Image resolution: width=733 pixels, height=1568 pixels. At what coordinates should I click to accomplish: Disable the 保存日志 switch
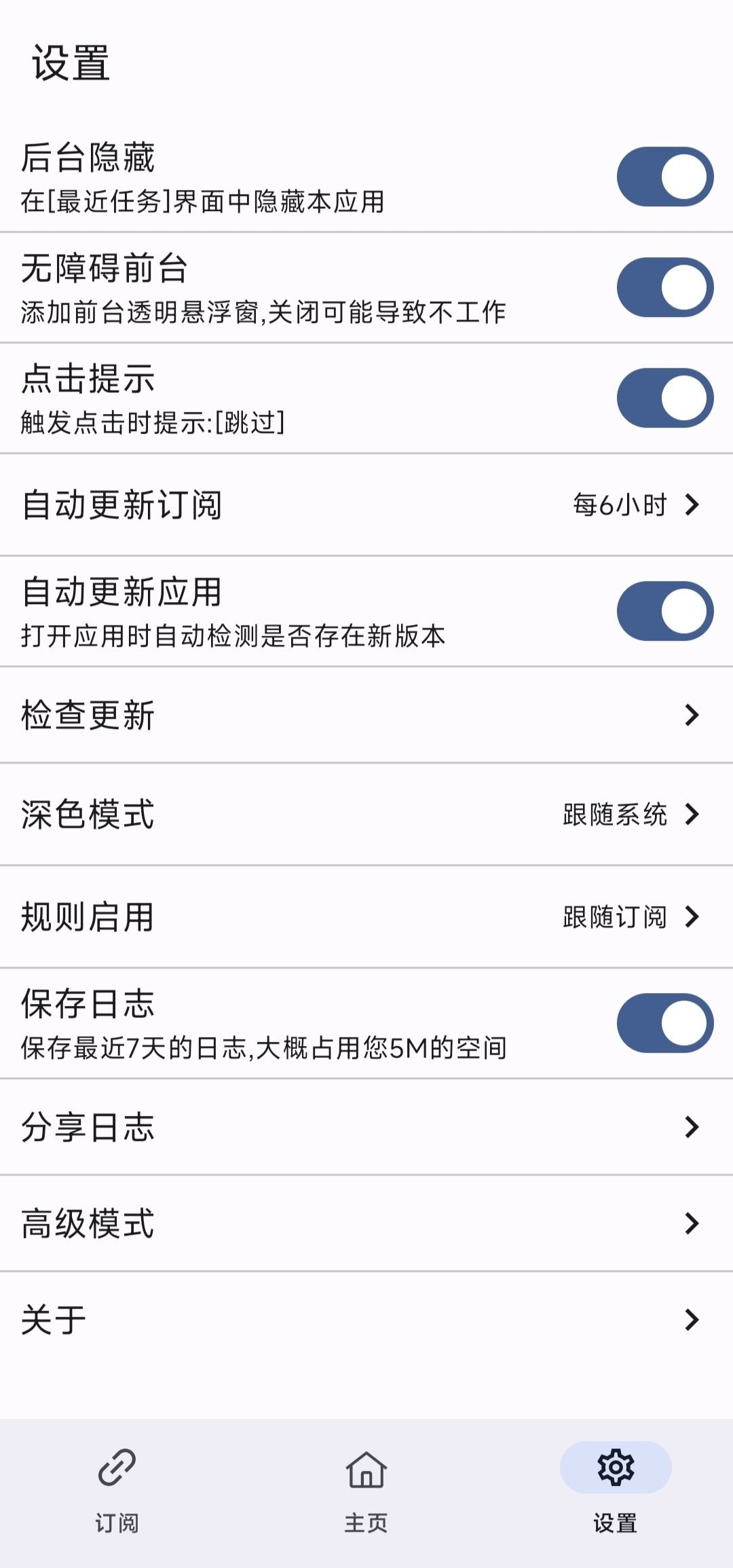[664, 1024]
